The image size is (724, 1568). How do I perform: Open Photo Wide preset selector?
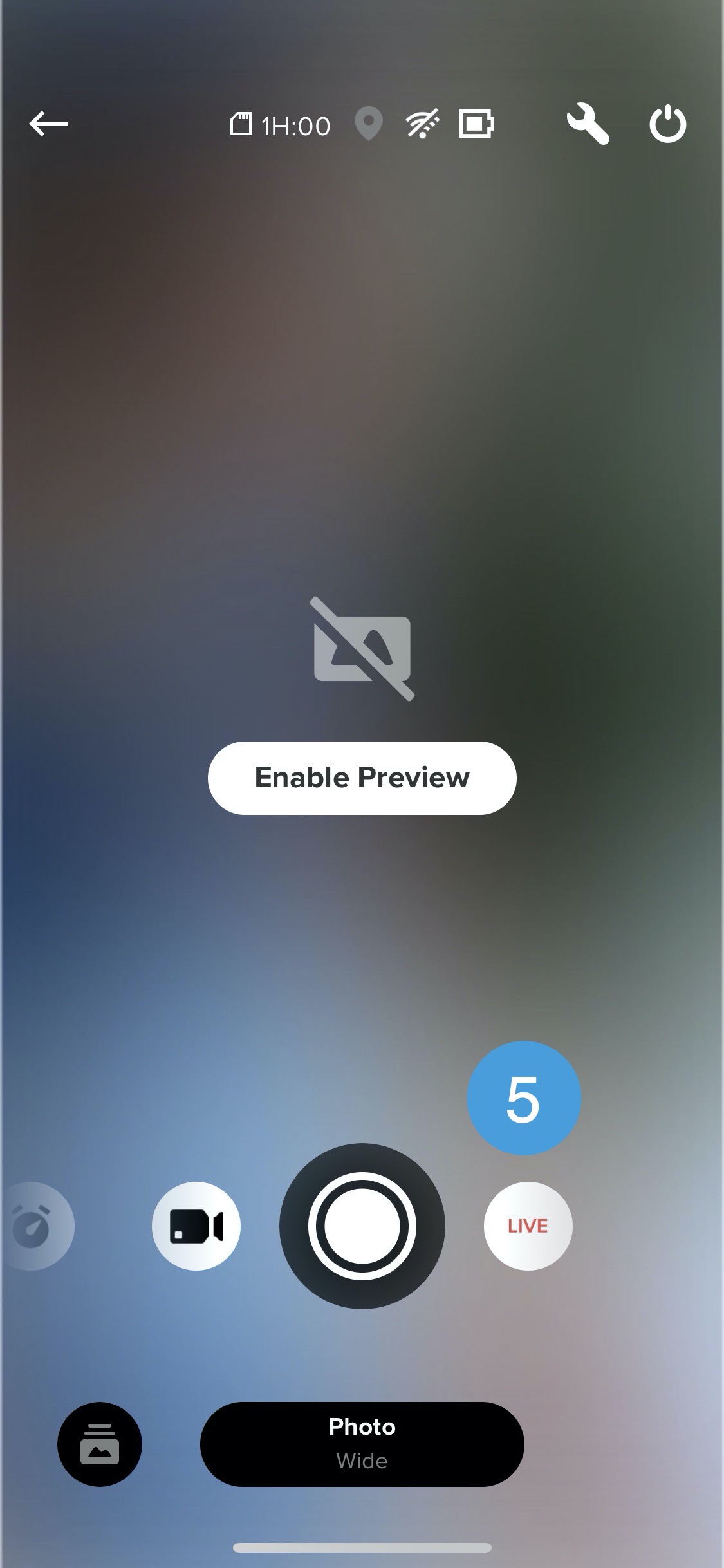tap(362, 1444)
